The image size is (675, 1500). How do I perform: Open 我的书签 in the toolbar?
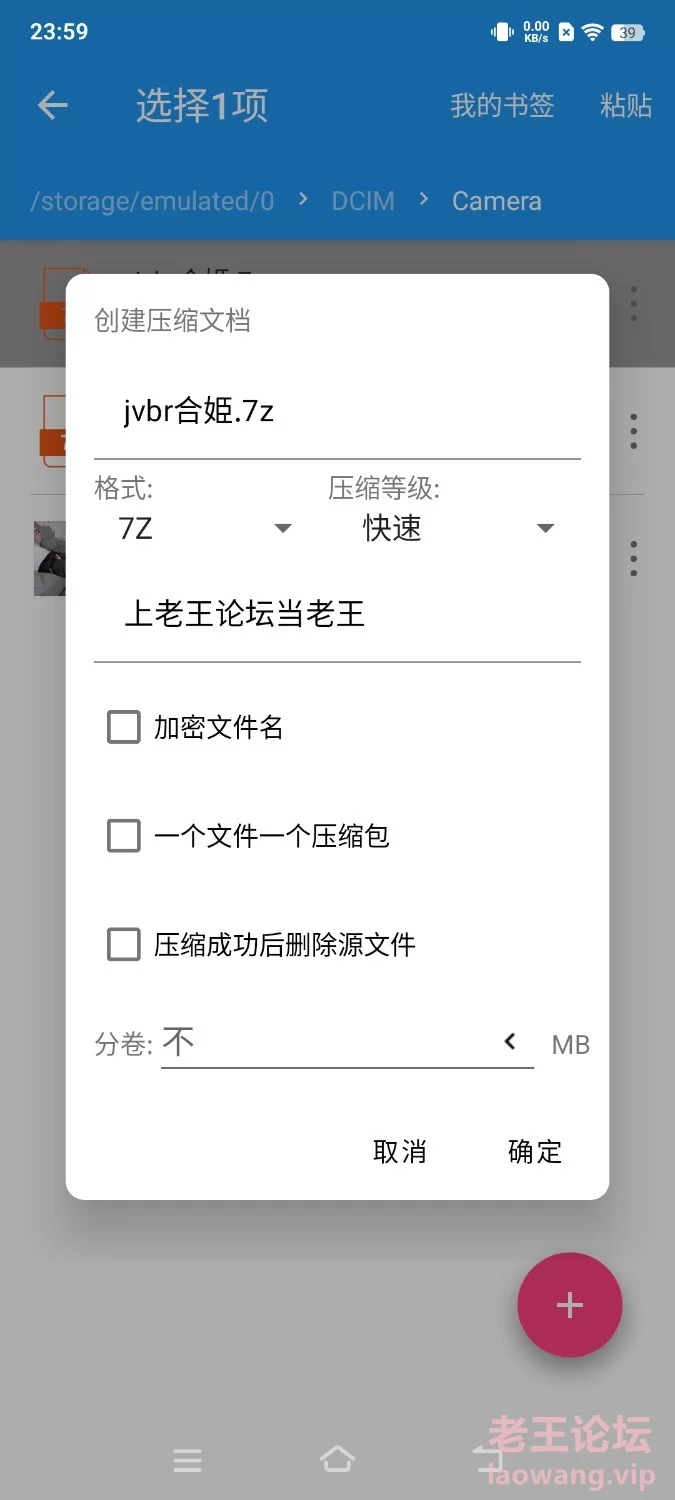pos(502,105)
